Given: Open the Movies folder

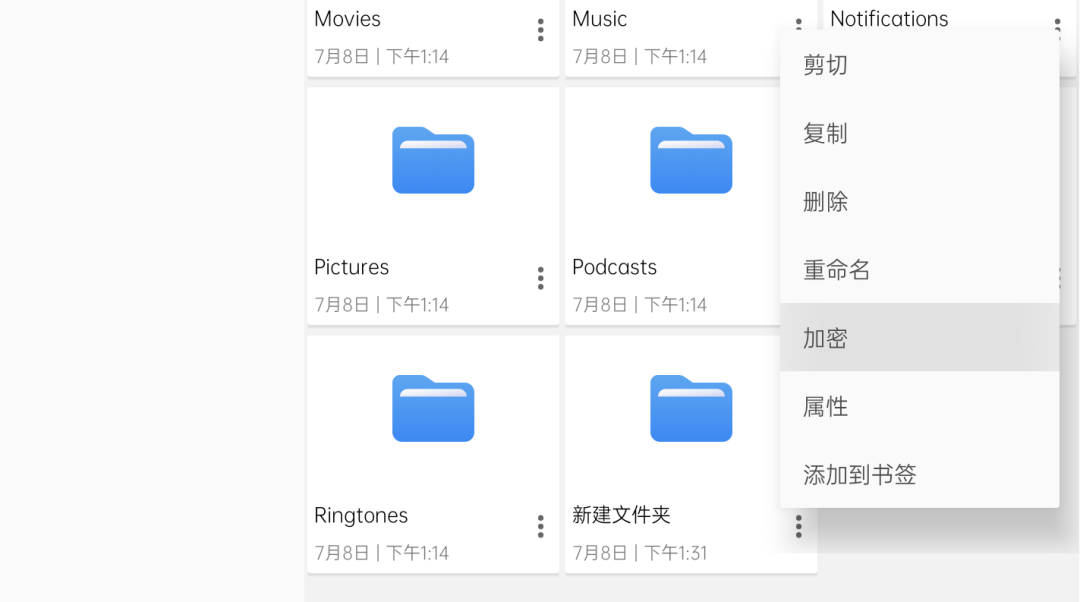Looking at the screenshot, I should (x=420, y=35).
